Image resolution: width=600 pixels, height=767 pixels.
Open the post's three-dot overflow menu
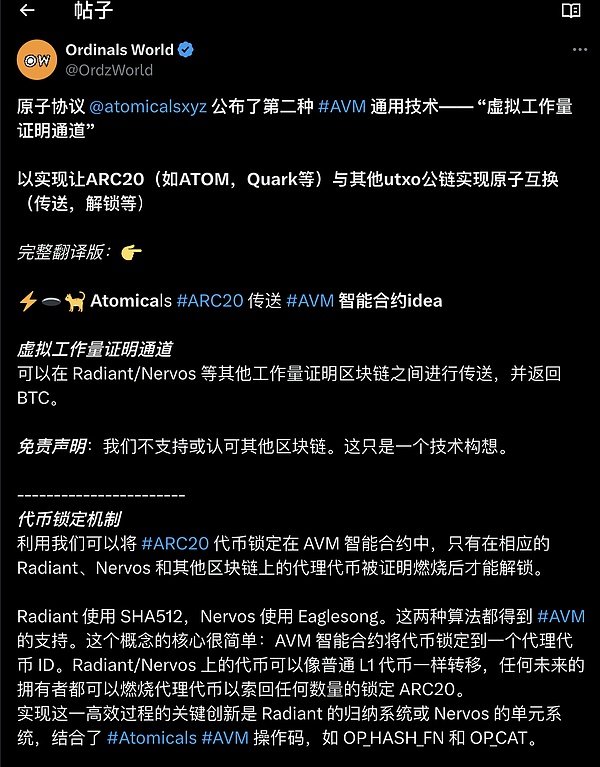[579, 49]
